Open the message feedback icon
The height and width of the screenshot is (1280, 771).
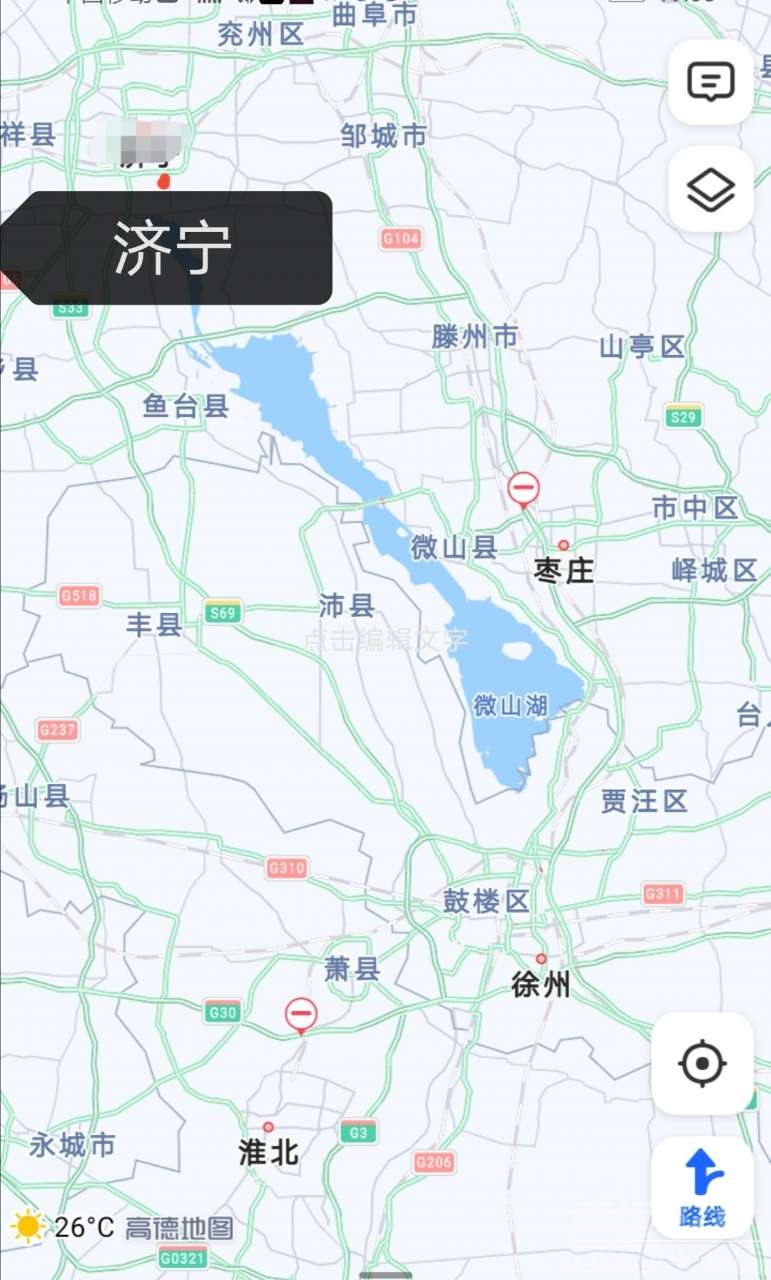[x=711, y=82]
